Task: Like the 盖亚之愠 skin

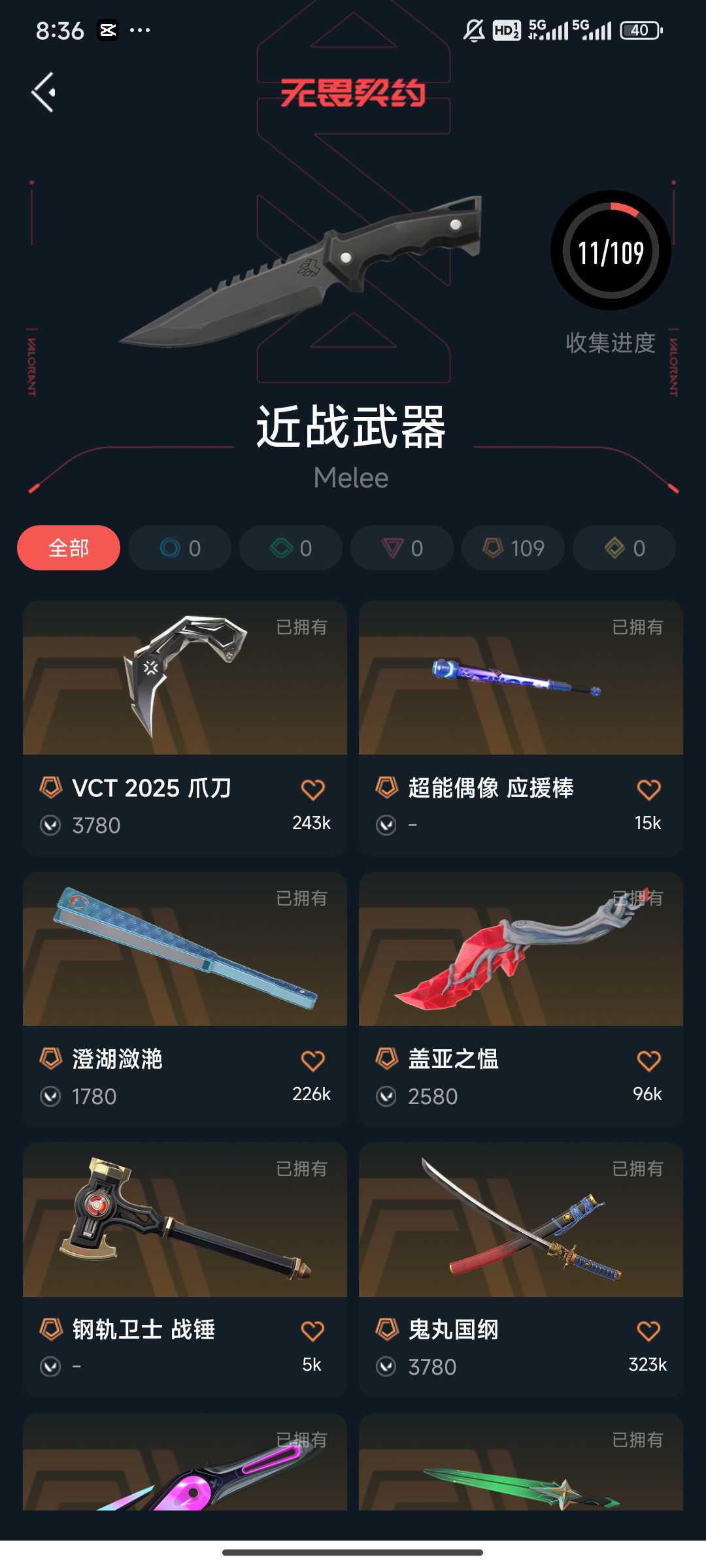Action: [x=648, y=1060]
